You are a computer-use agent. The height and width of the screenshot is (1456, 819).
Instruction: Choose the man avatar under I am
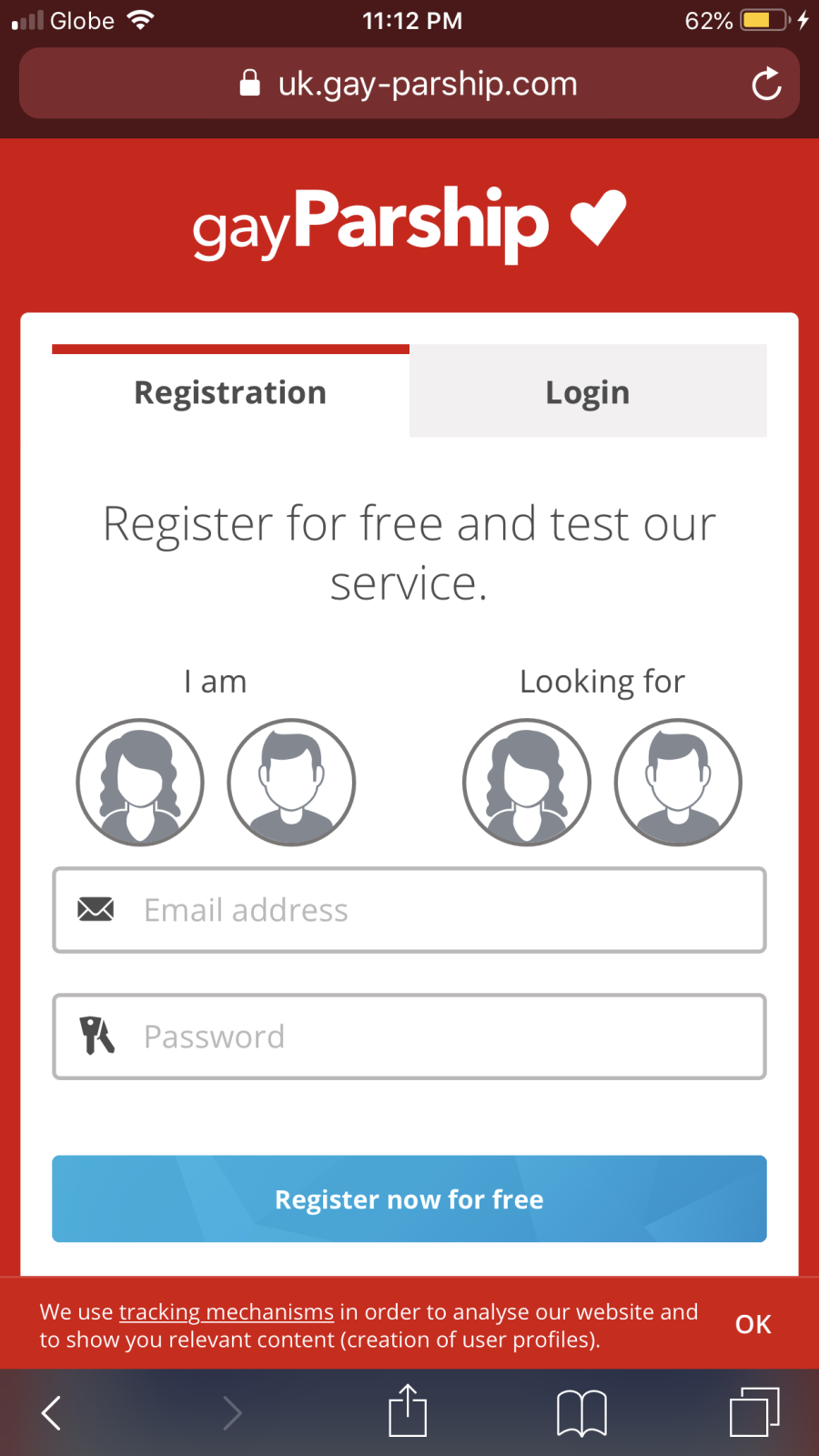coord(291,783)
